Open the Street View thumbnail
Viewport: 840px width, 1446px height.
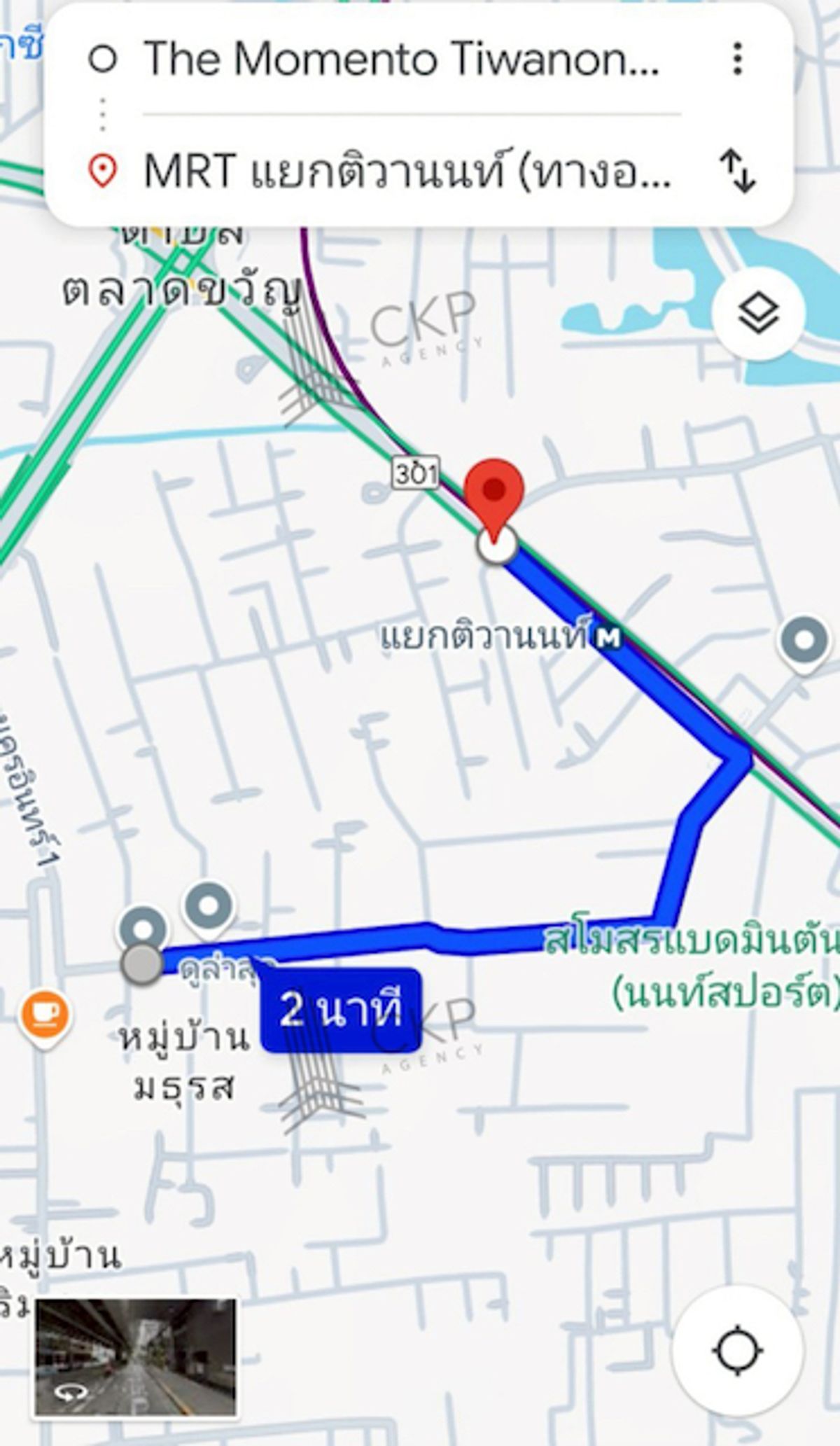pos(135,1356)
